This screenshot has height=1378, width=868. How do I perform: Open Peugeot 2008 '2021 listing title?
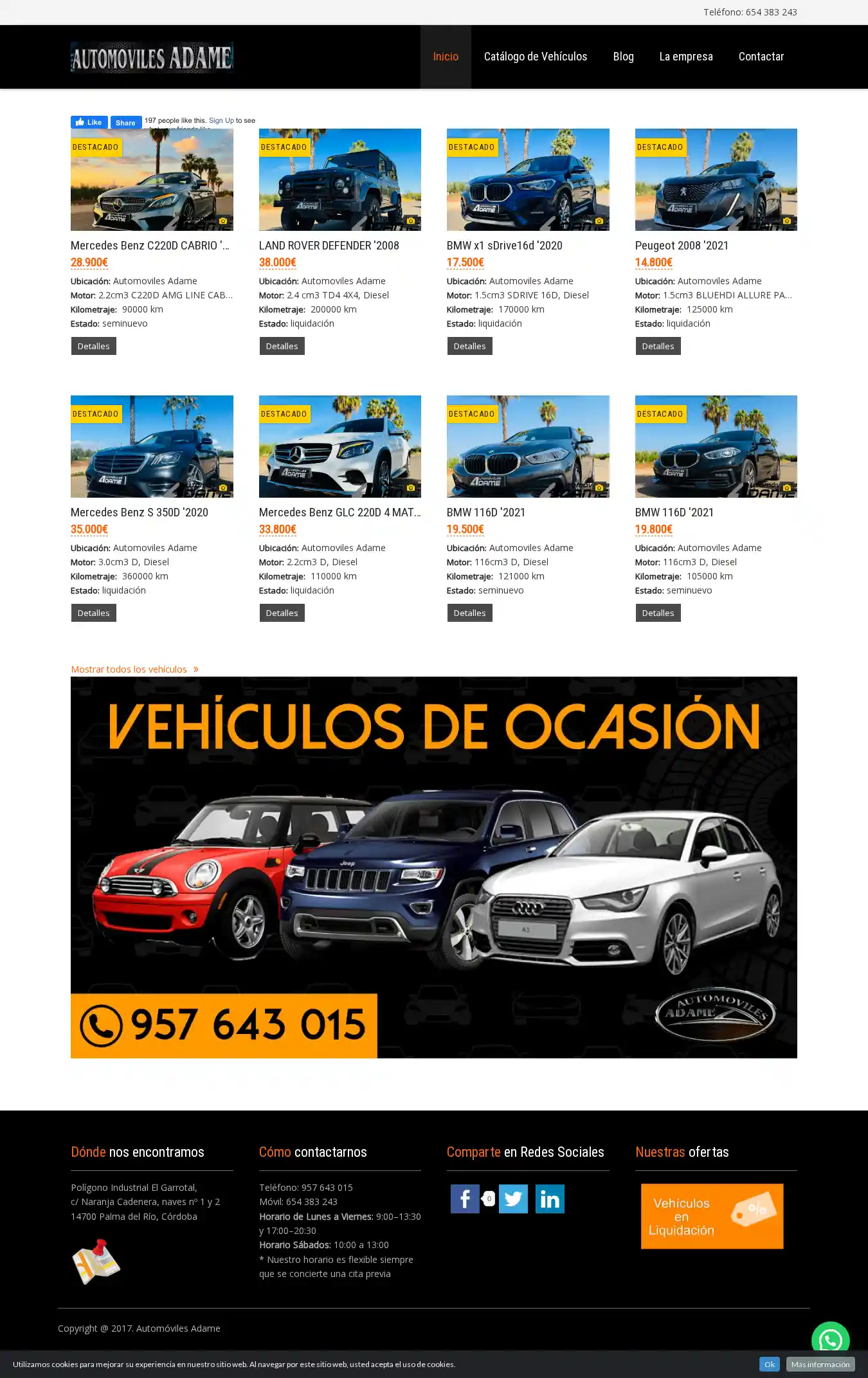click(681, 246)
